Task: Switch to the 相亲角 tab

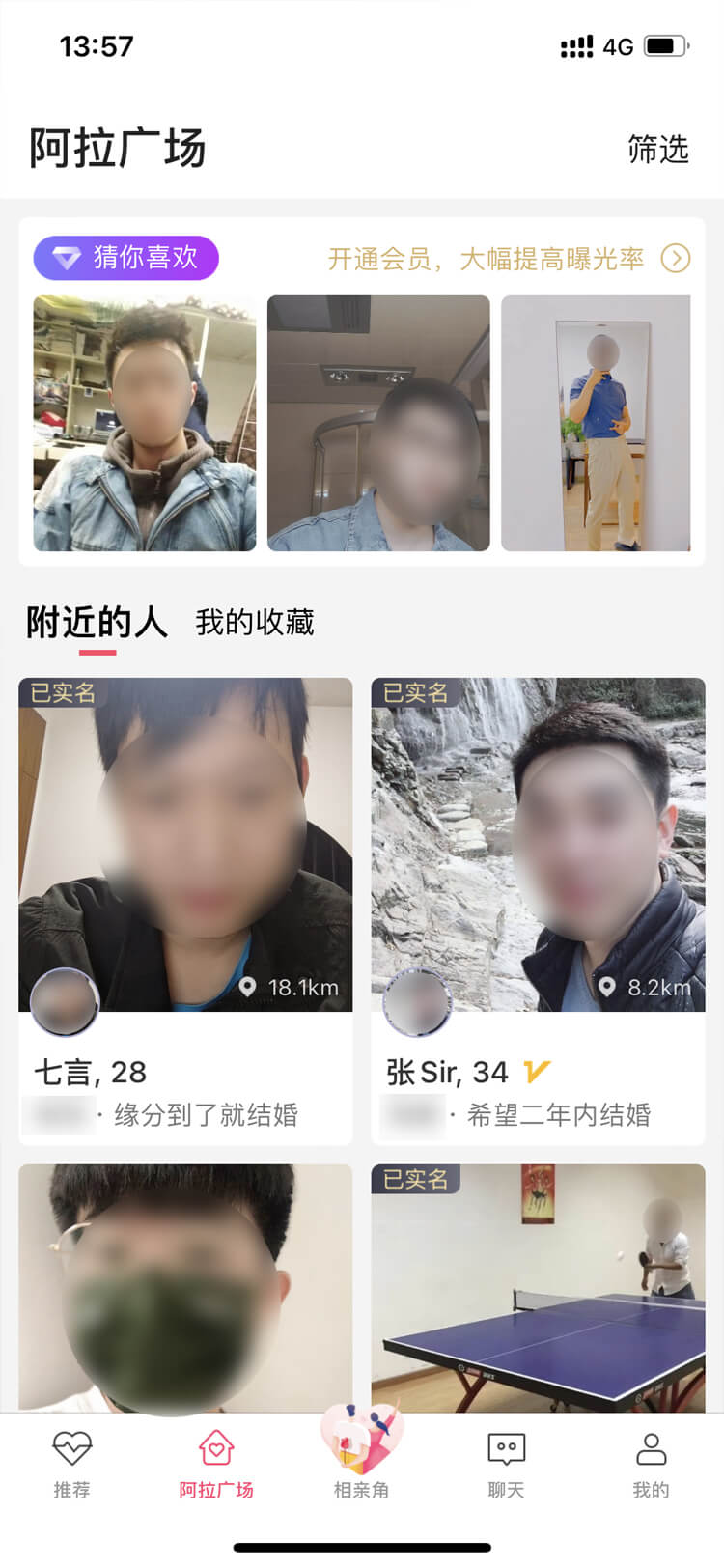Action: click(361, 1459)
